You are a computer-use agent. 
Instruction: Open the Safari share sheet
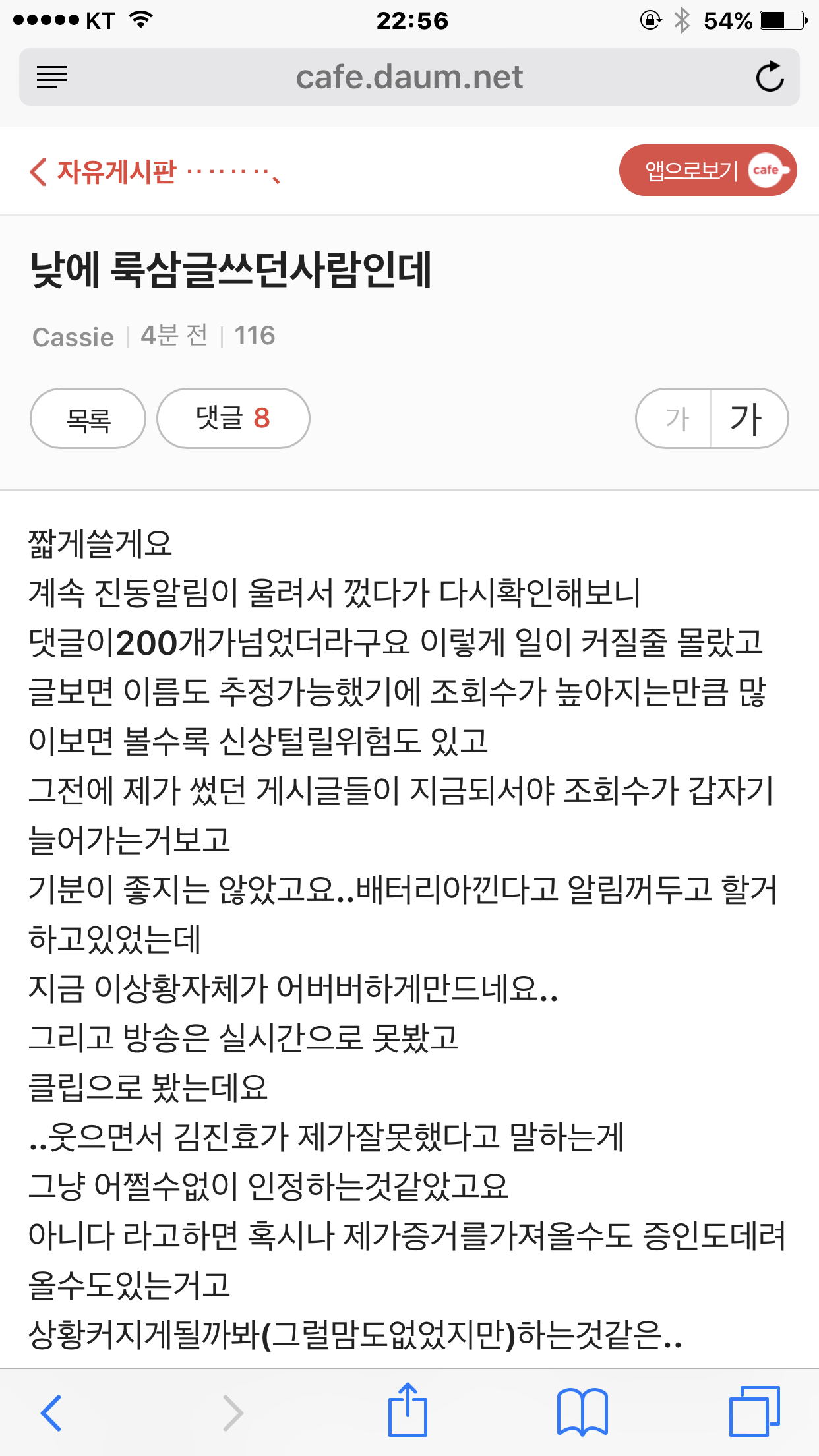(x=408, y=1411)
